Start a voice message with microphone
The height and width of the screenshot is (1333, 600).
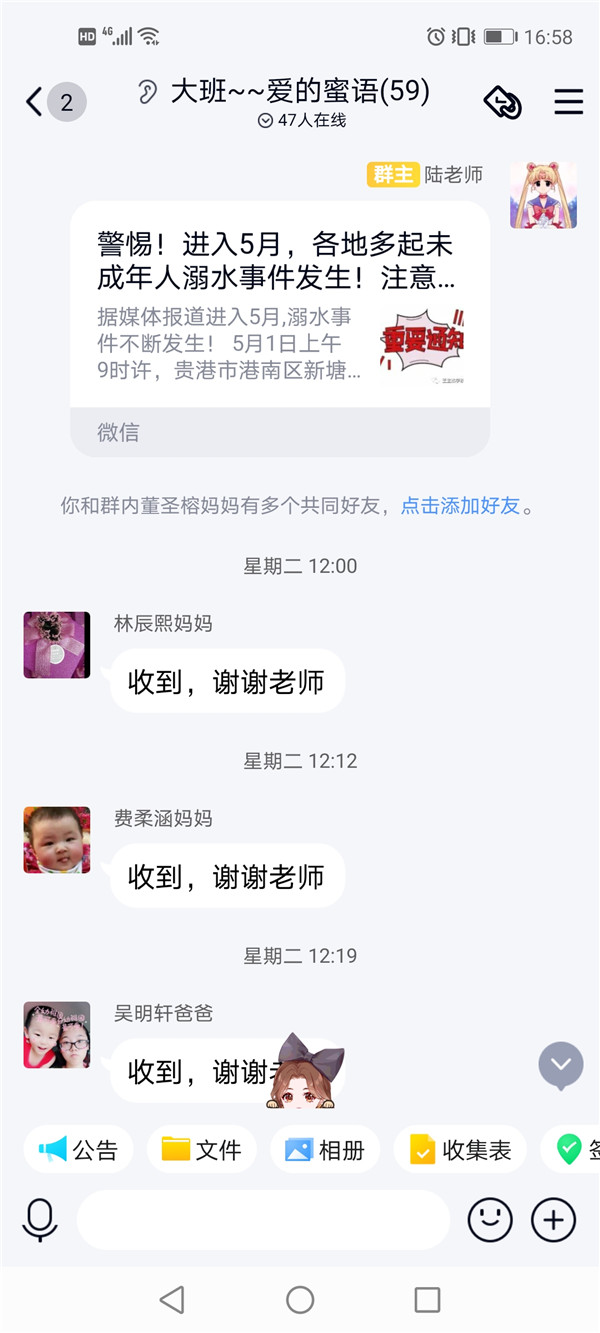pyautogui.click(x=40, y=1220)
